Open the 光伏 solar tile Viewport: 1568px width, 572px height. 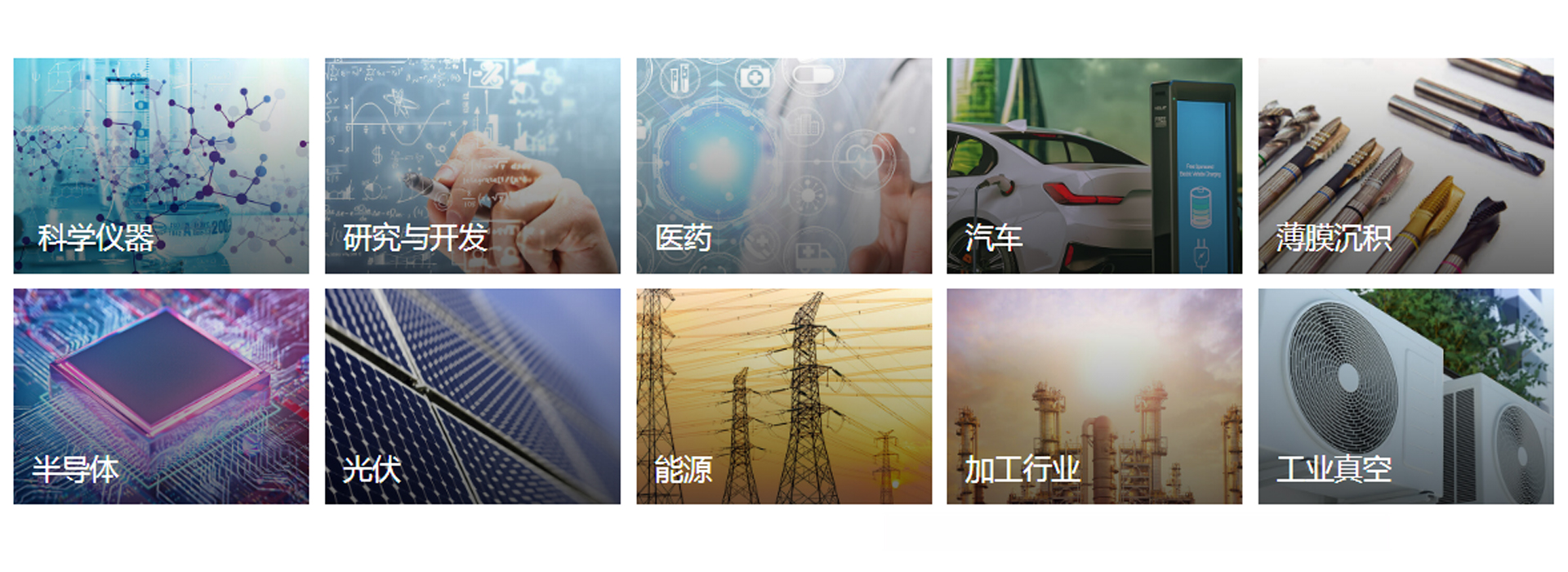[472, 396]
